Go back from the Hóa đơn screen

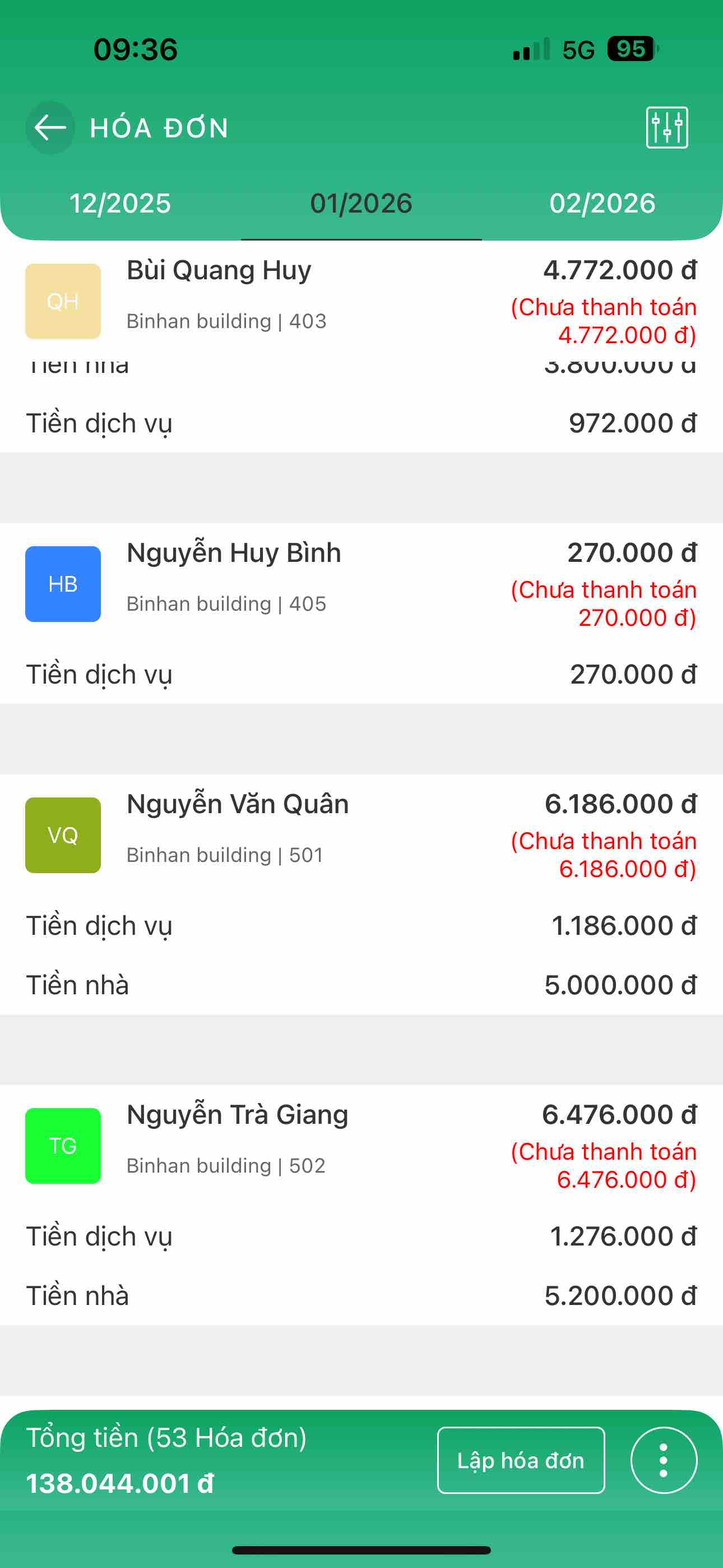[x=50, y=128]
